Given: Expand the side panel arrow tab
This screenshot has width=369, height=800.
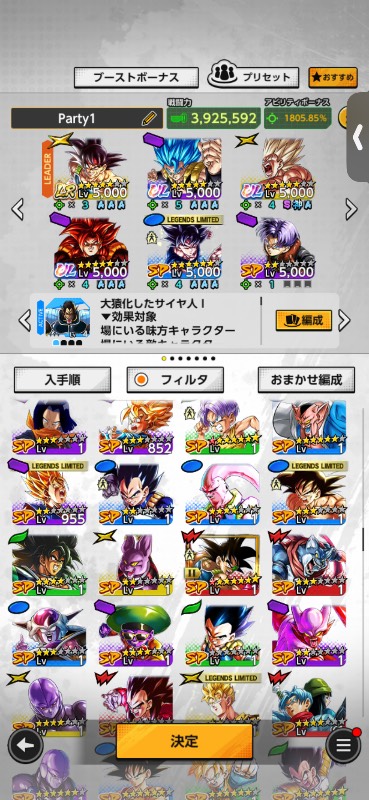Looking at the screenshot, I should tap(357, 138).
